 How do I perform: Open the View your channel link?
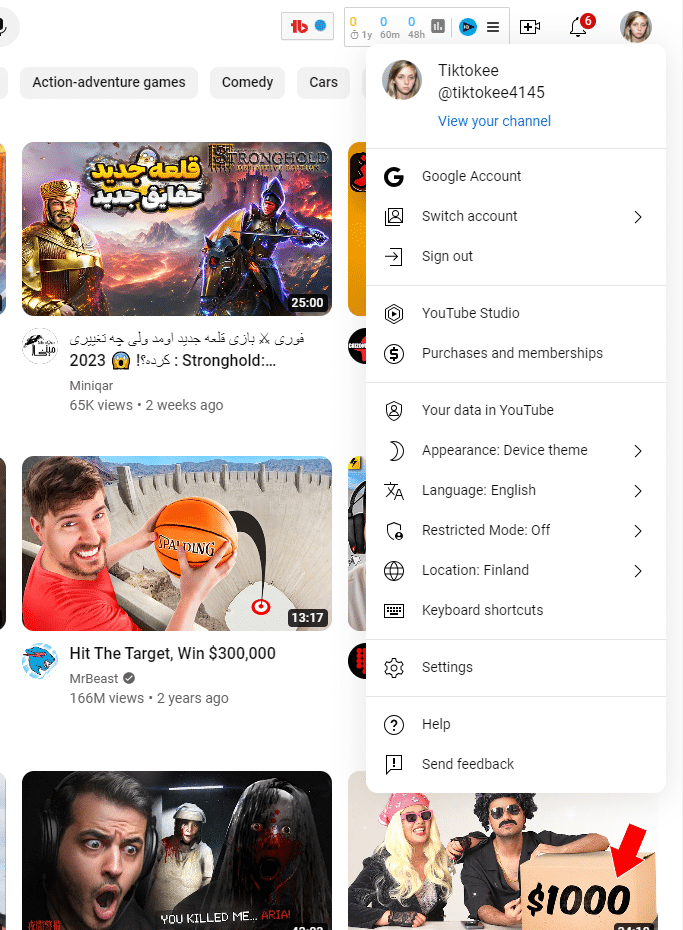pyautogui.click(x=494, y=121)
